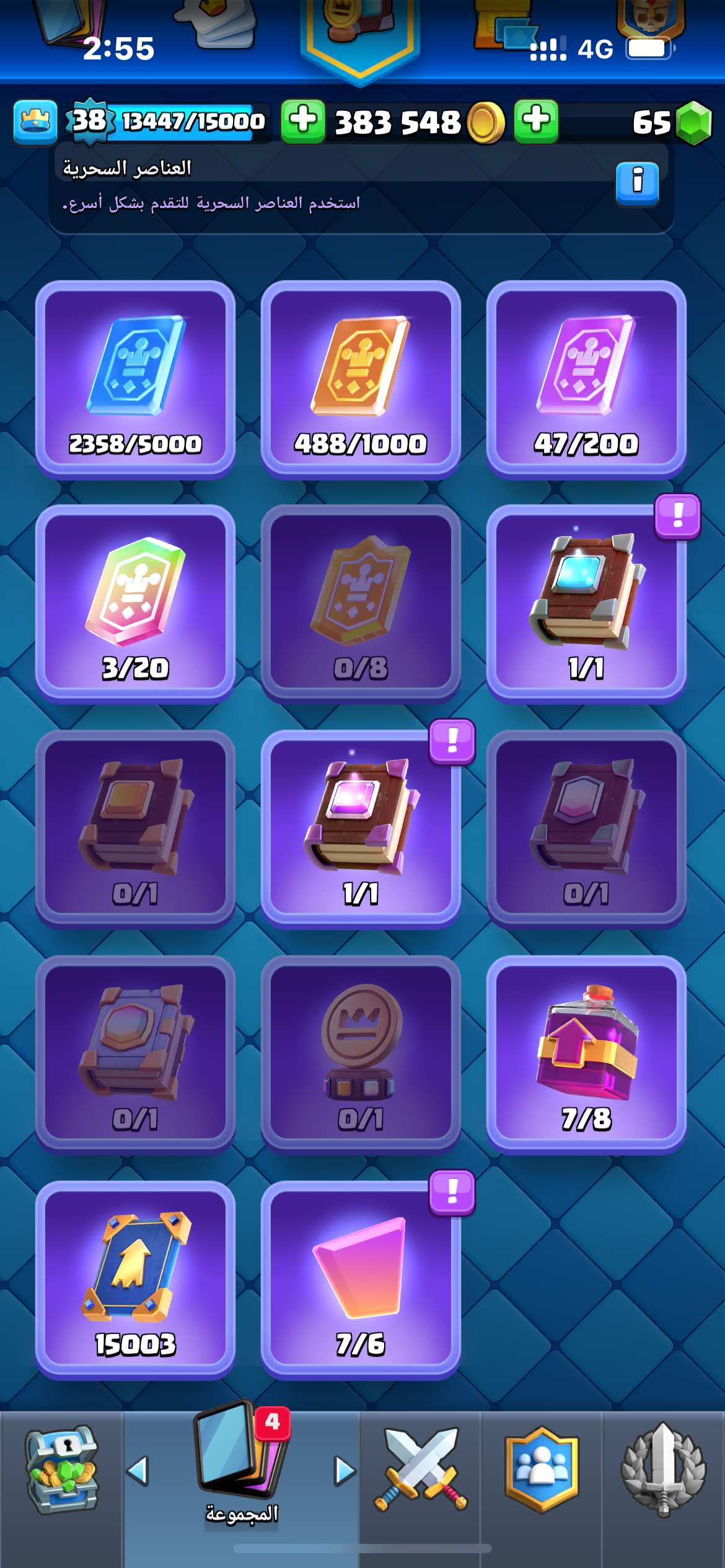Open the champion wild card 0/8
The height and width of the screenshot is (1568, 725).
click(x=361, y=604)
